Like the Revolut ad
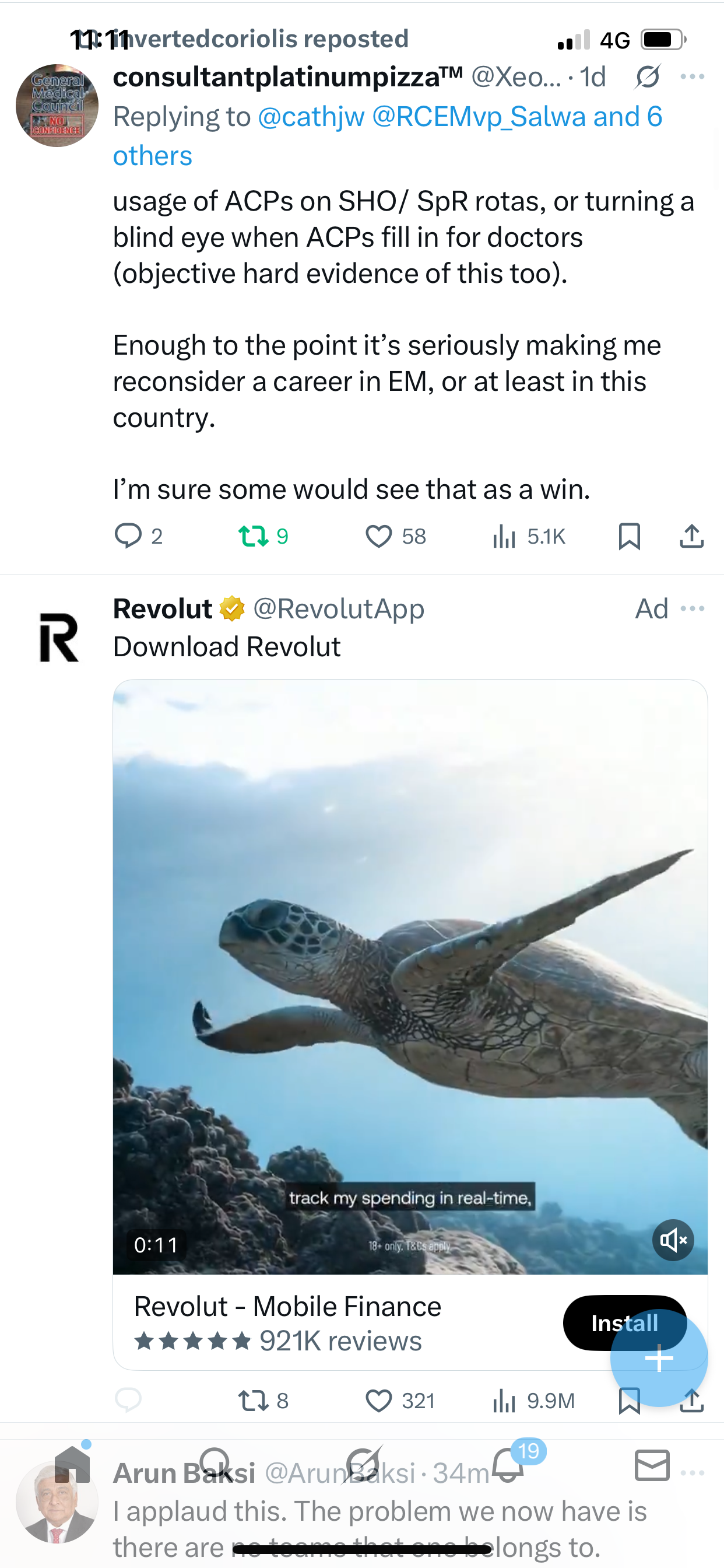Viewport: 724px width, 1568px height. pos(378,1401)
